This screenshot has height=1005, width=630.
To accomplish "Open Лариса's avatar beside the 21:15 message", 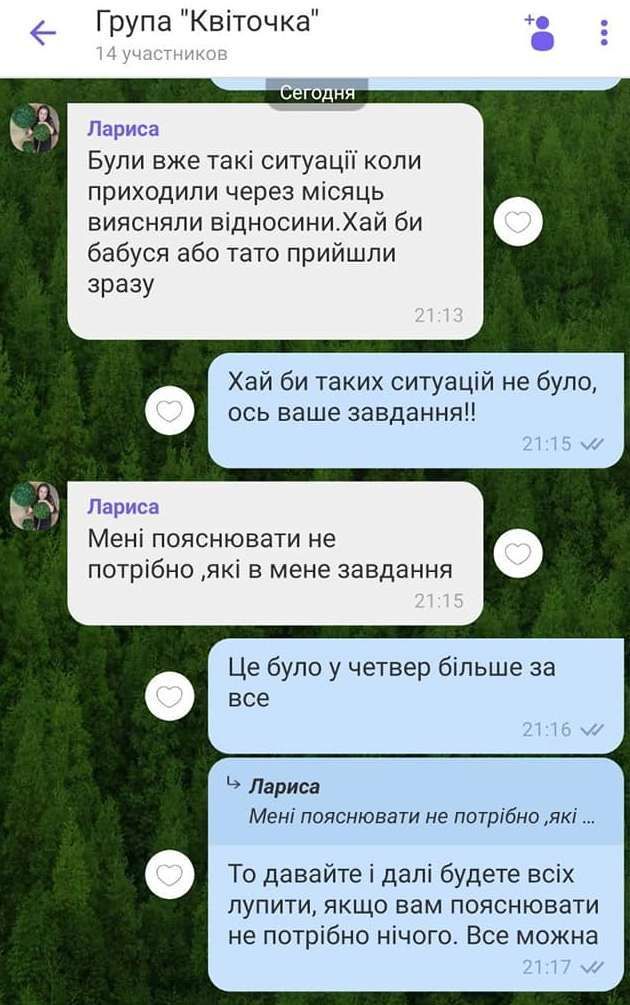I will tap(35, 507).
